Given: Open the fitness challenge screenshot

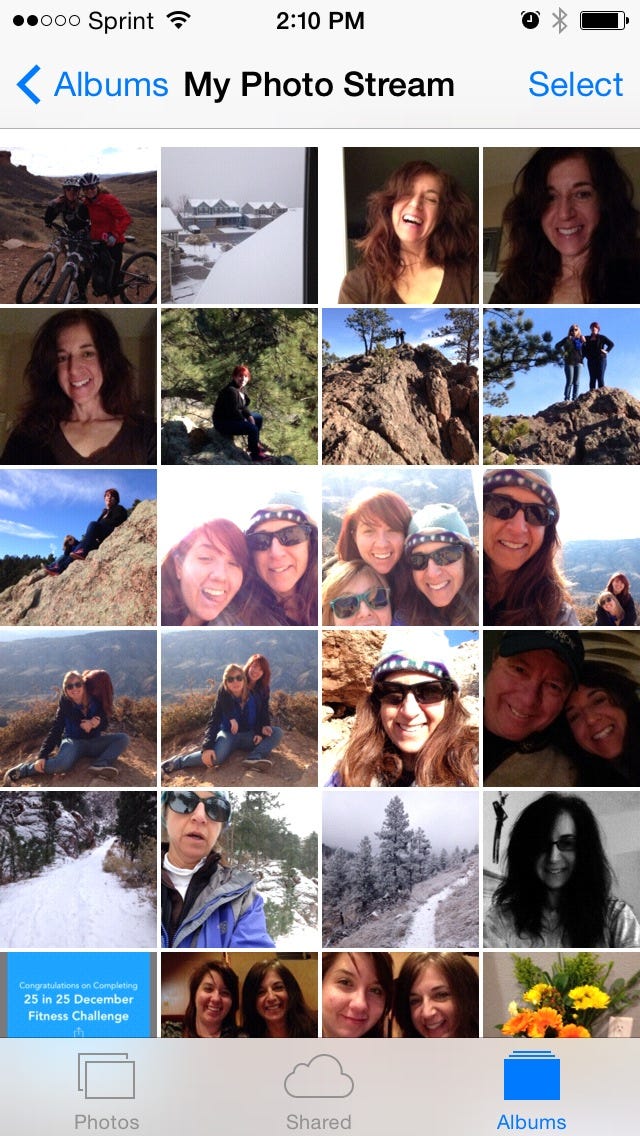Looking at the screenshot, I should point(78,995).
